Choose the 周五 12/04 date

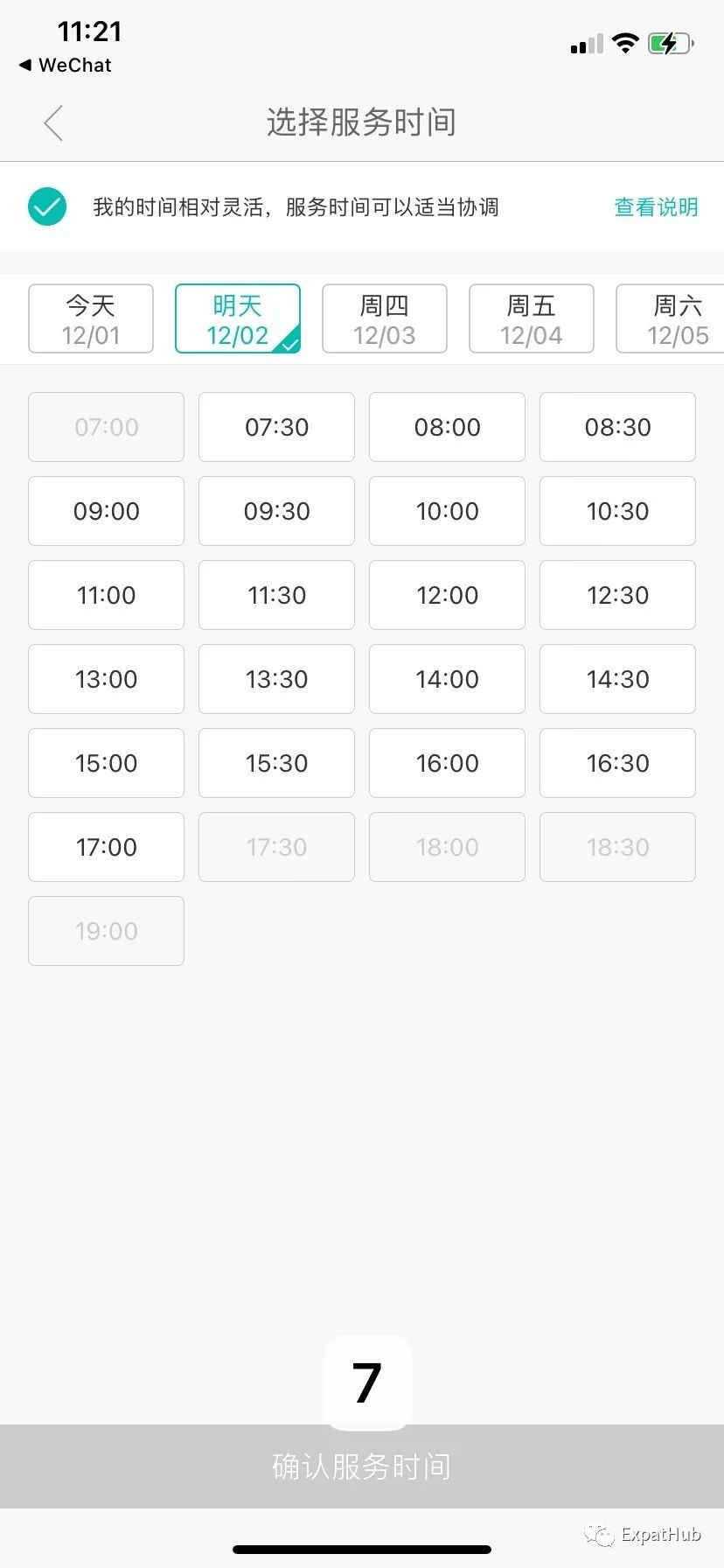click(x=532, y=318)
